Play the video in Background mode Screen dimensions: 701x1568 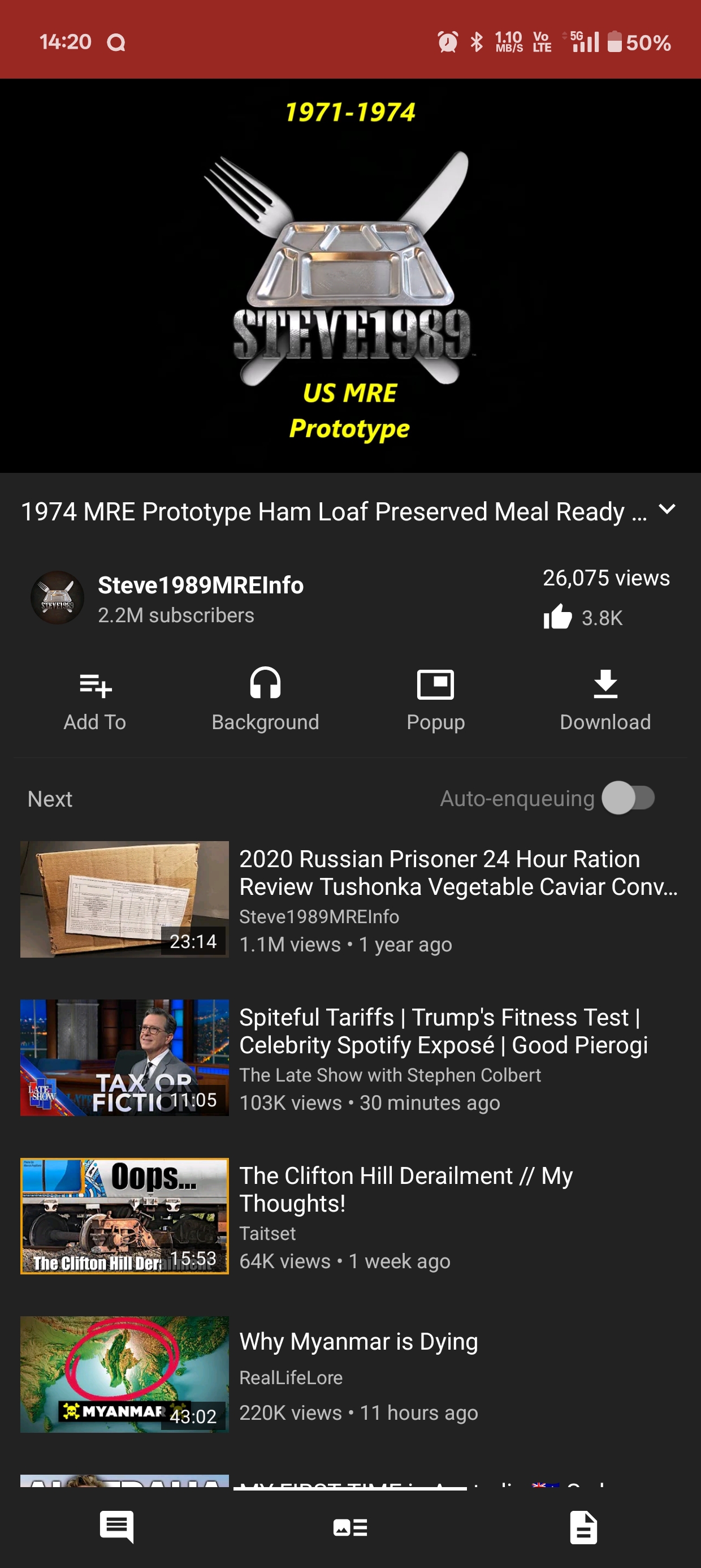(265, 701)
